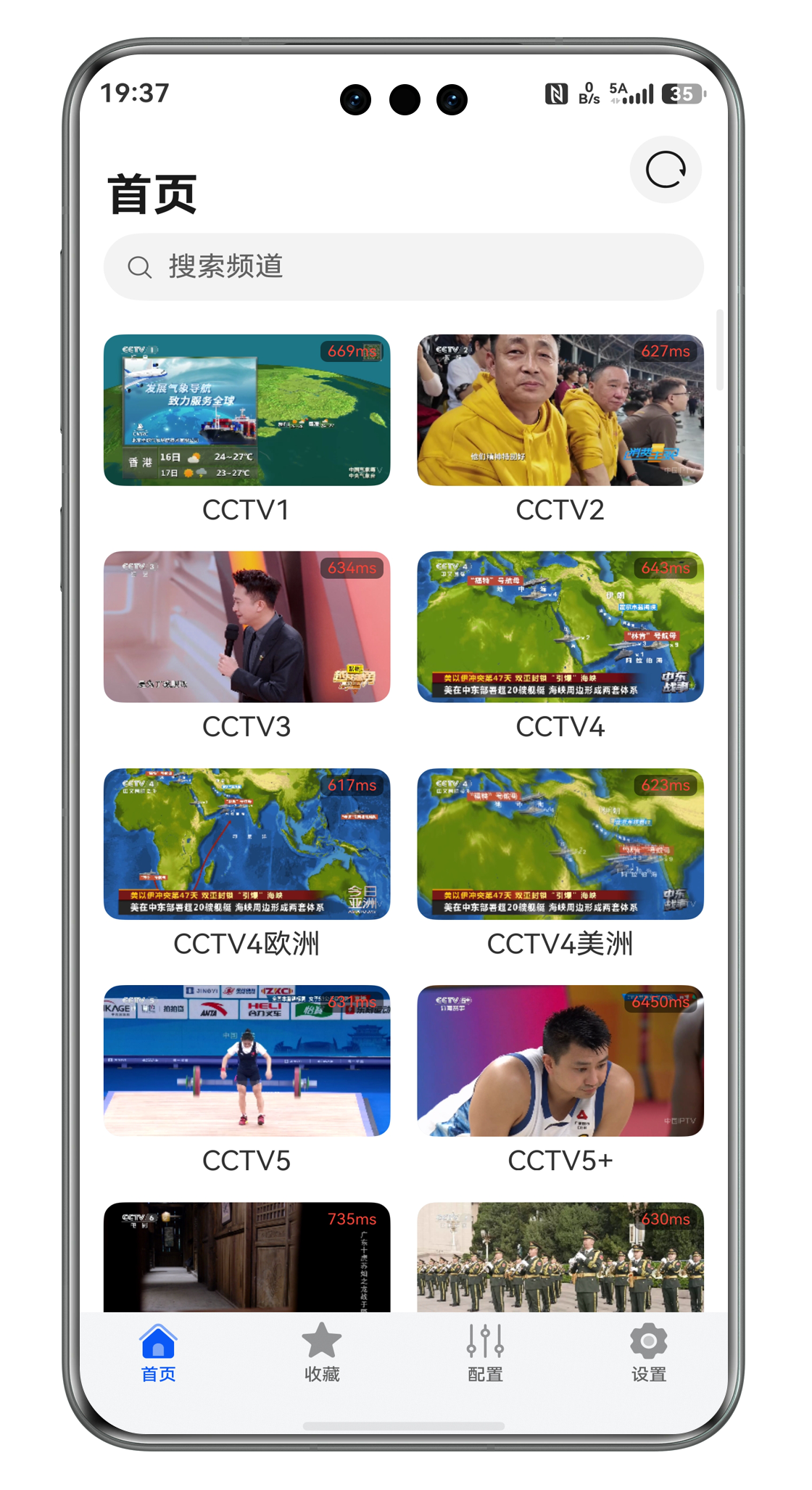Tap the 搜索频道 search box

click(x=403, y=267)
